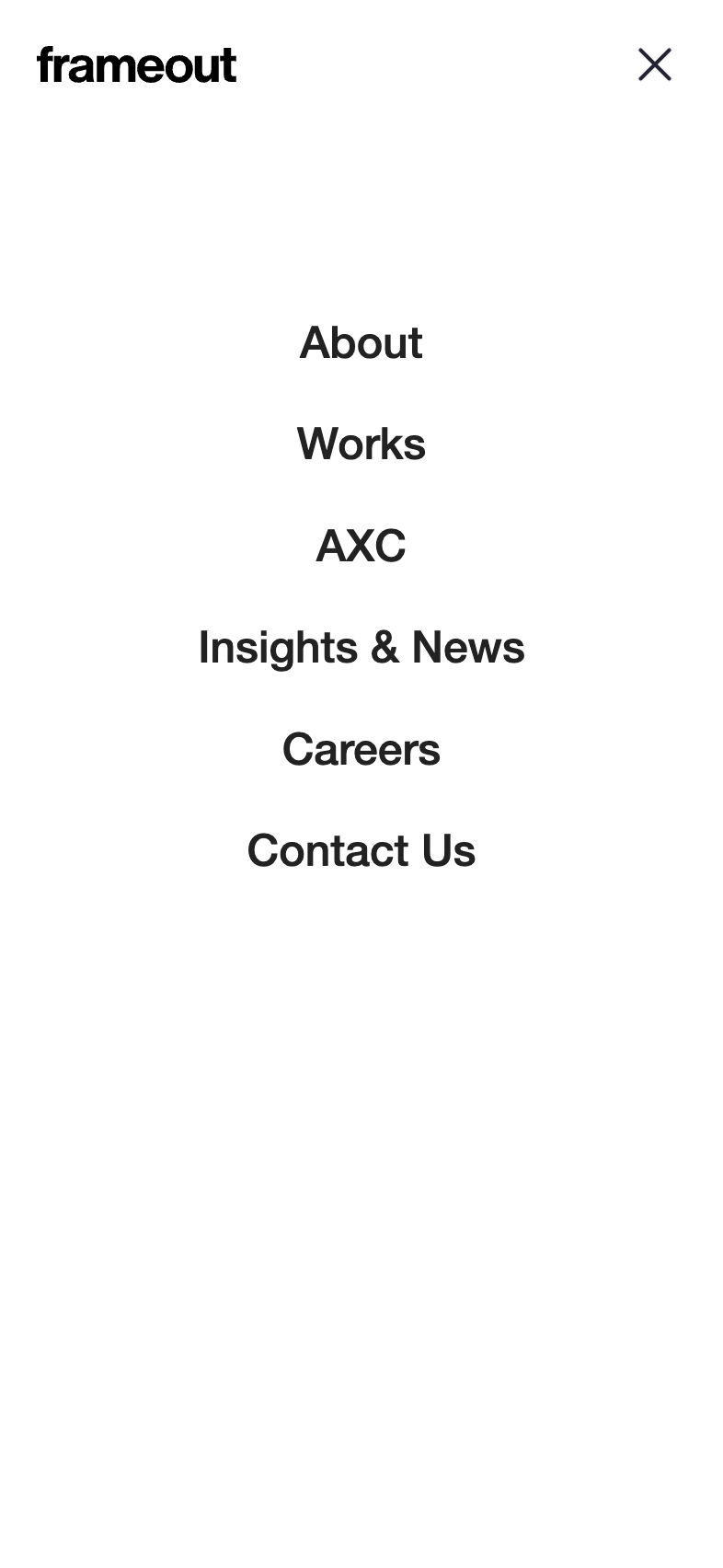Select the AXC menu item
This screenshot has height=1568, width=723.
(361, 546)
